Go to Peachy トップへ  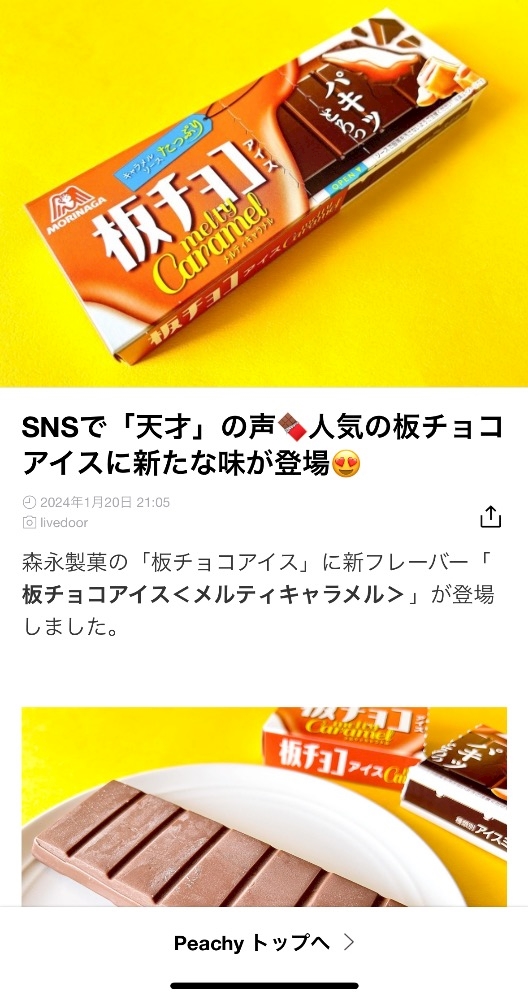pyautogui.click(x=264, y=943)
